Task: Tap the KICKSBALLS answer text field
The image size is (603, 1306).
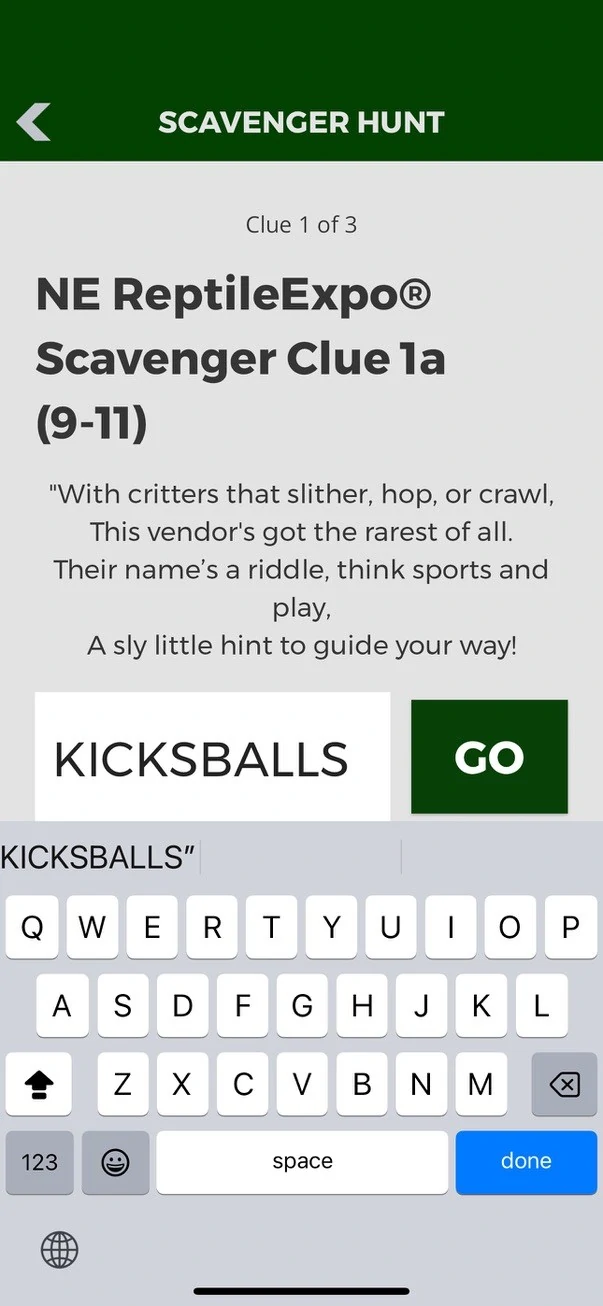Action: pos(212,758)
